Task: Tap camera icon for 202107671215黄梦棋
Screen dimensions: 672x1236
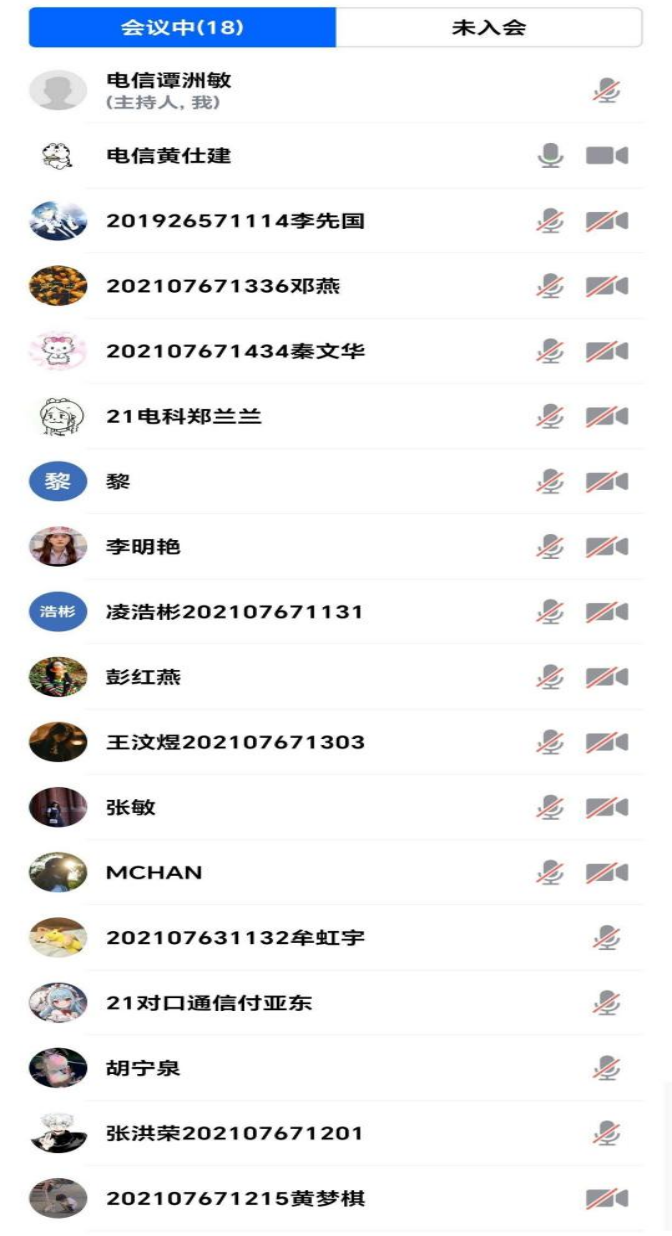Action: pyautogui.click(x=607, y=1198)
